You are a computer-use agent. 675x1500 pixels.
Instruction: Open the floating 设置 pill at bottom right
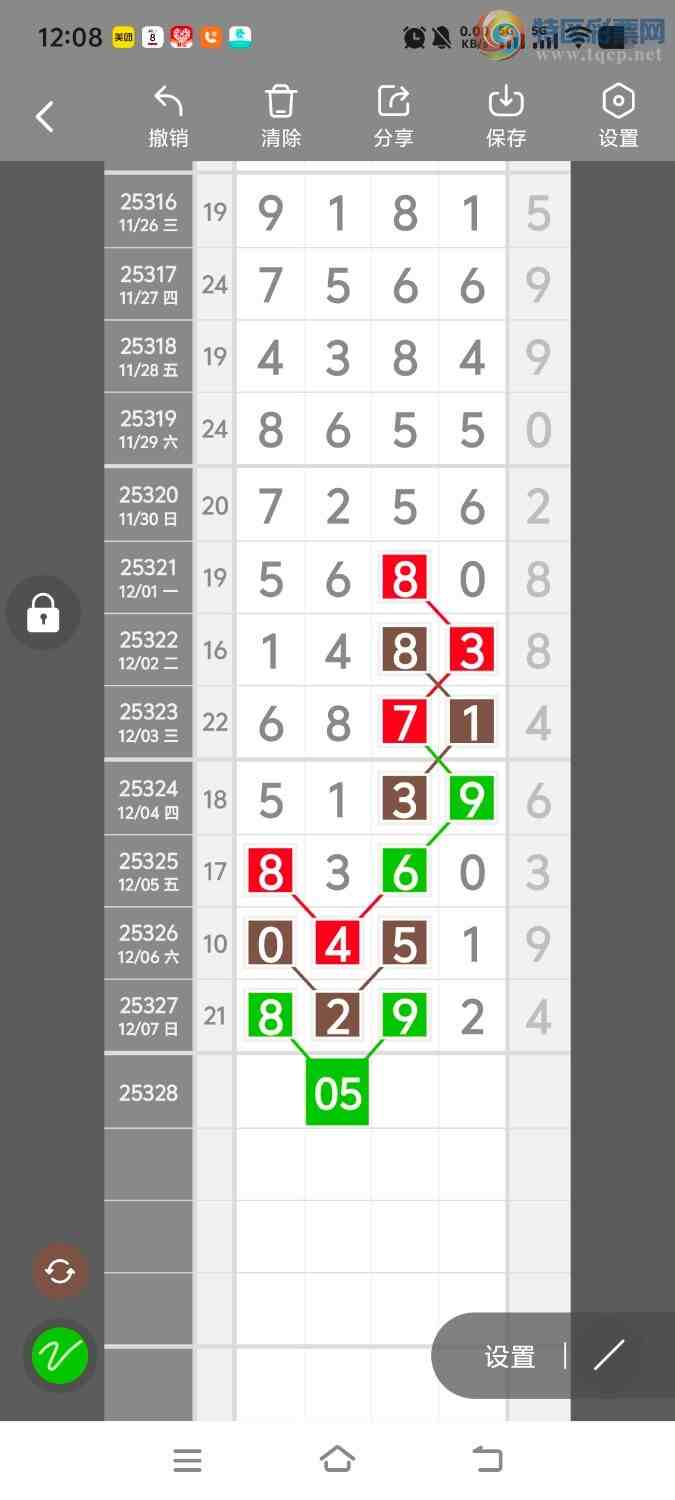[510, 1356]
